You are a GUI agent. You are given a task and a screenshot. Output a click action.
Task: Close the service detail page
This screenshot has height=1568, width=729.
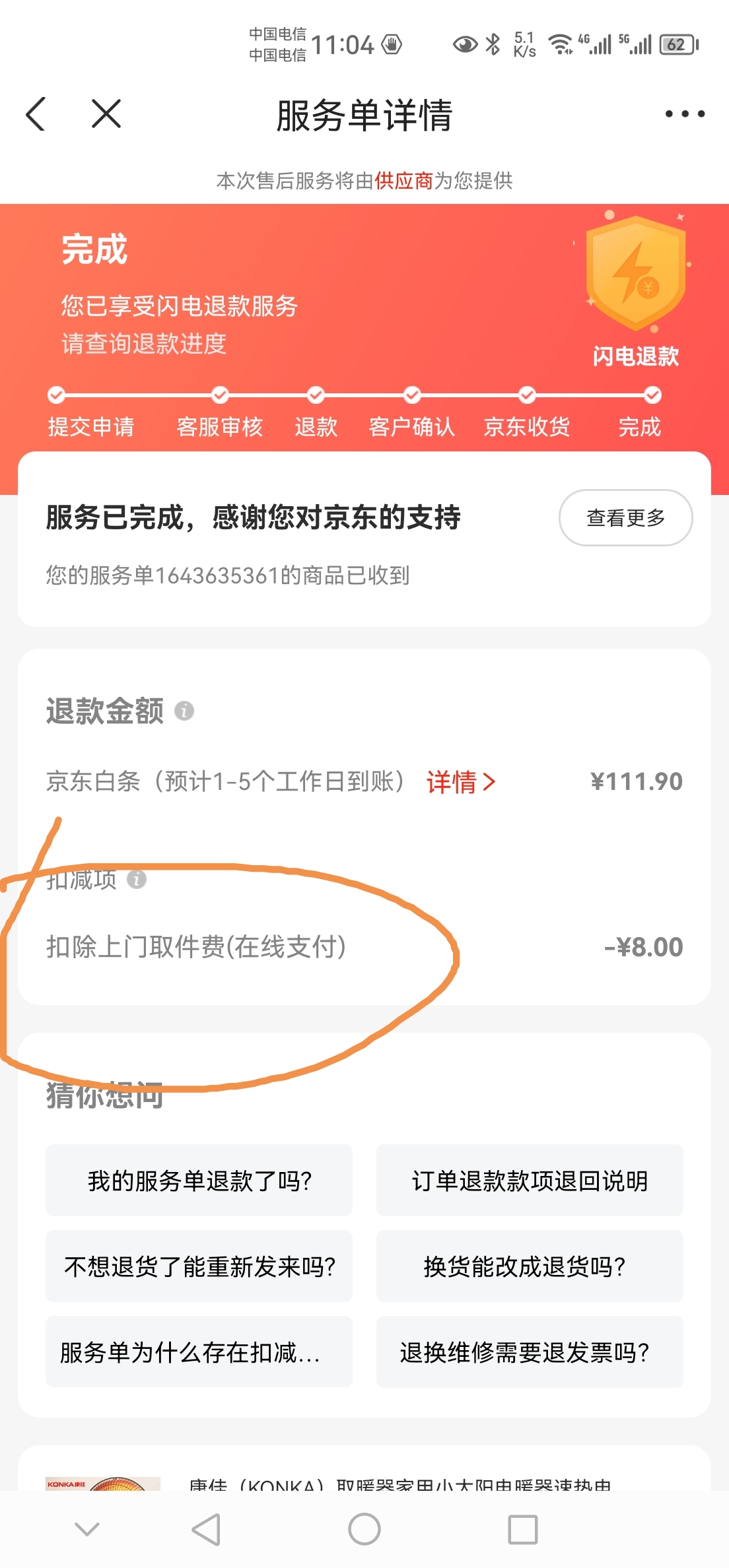(106, 114)
